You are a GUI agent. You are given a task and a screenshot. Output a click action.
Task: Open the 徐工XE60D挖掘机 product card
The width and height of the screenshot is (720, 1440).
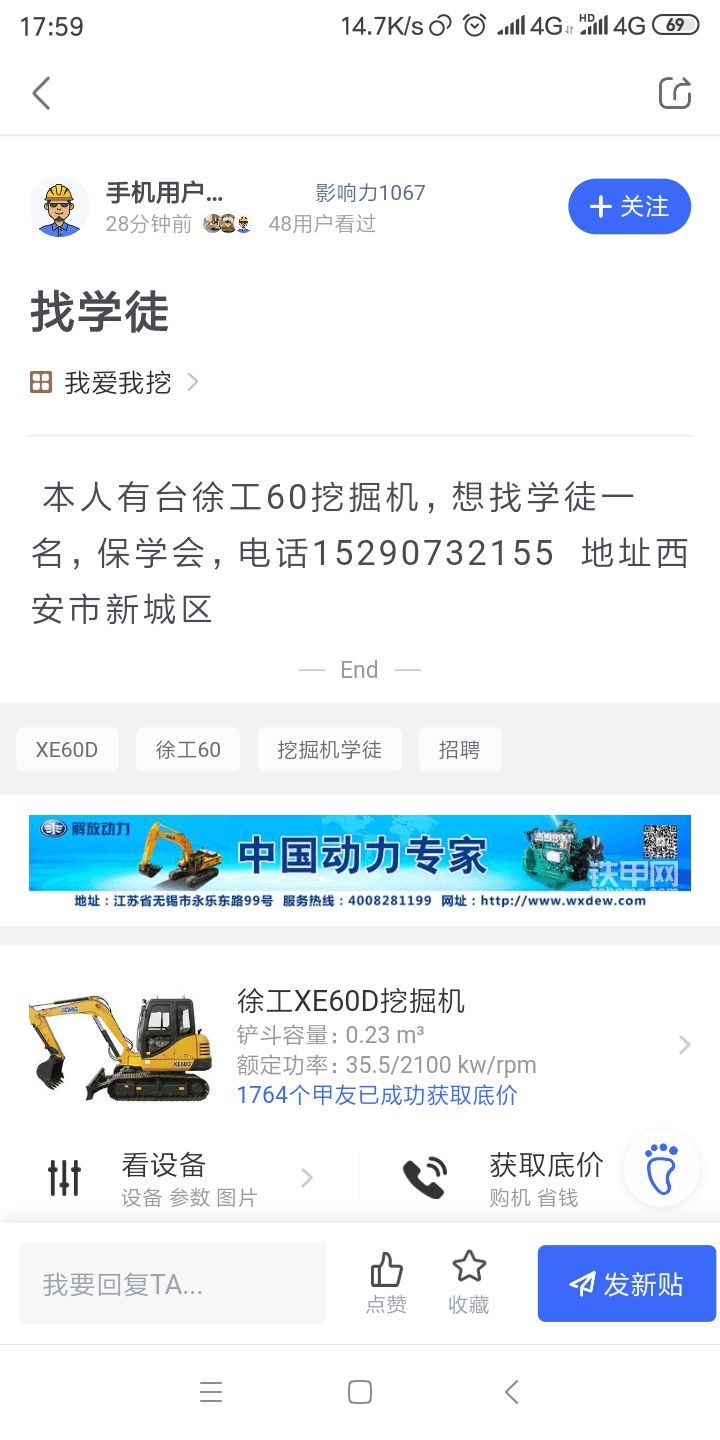pyautogui.click(x=360, y=1045)
